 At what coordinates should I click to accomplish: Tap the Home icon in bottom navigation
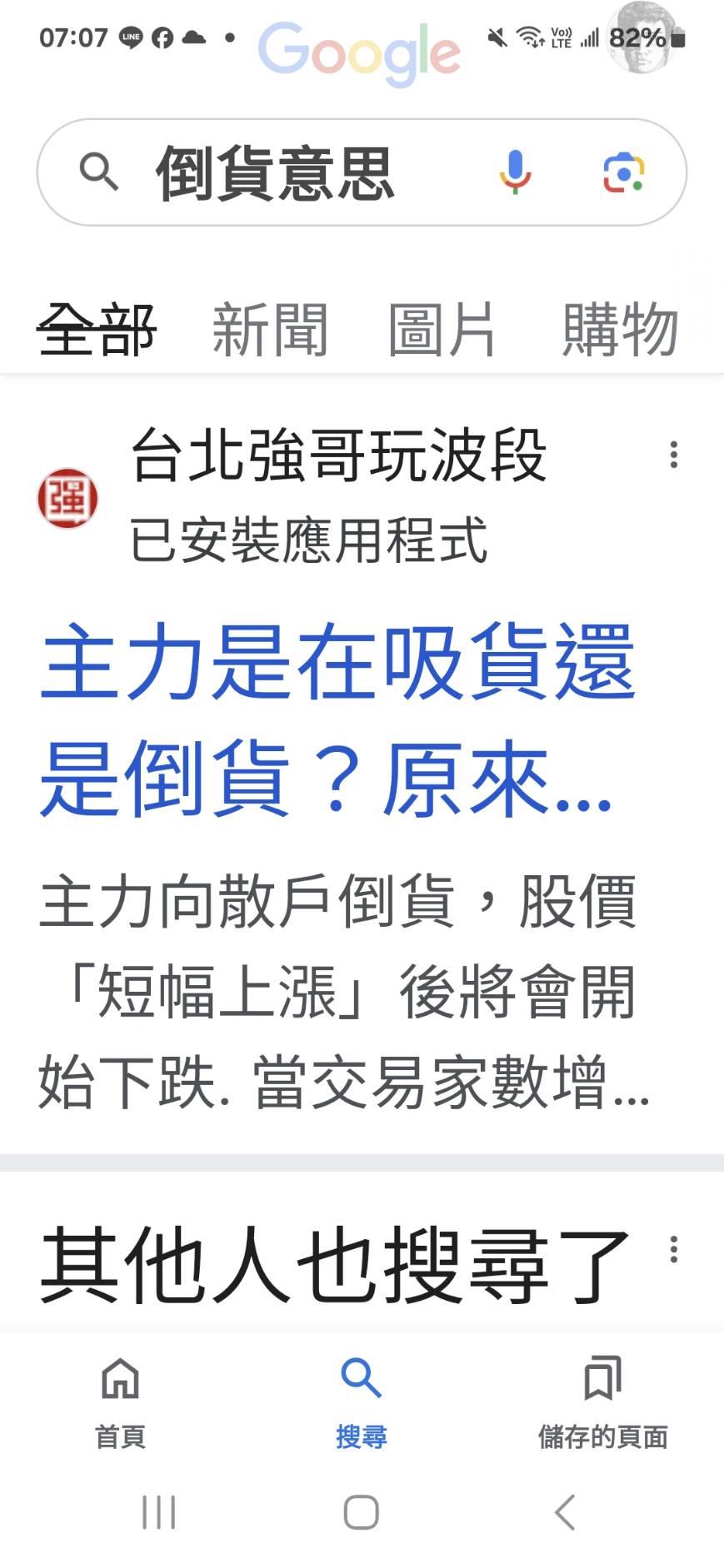pos(120,1379)
